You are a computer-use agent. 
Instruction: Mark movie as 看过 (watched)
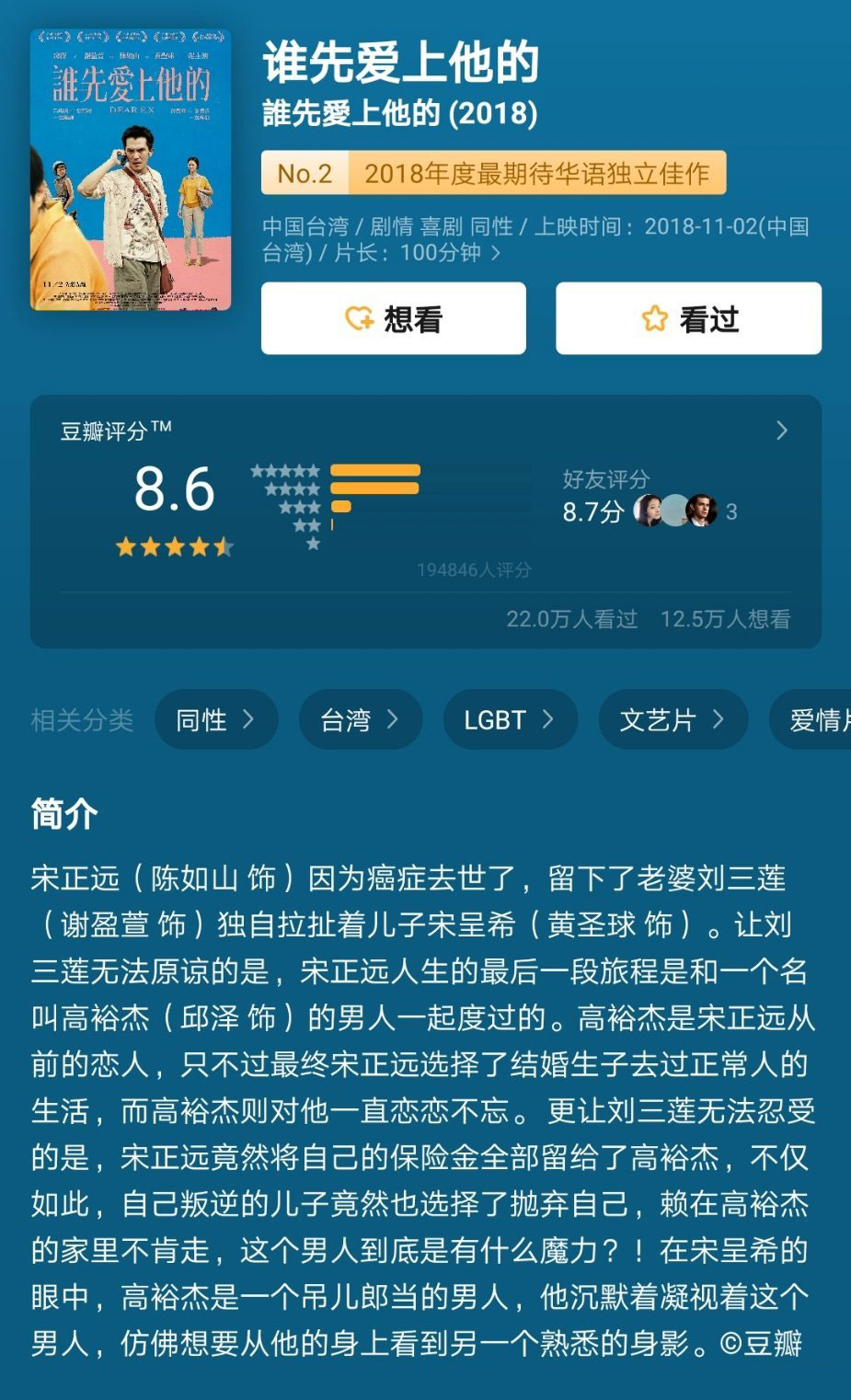click(688, 319)
